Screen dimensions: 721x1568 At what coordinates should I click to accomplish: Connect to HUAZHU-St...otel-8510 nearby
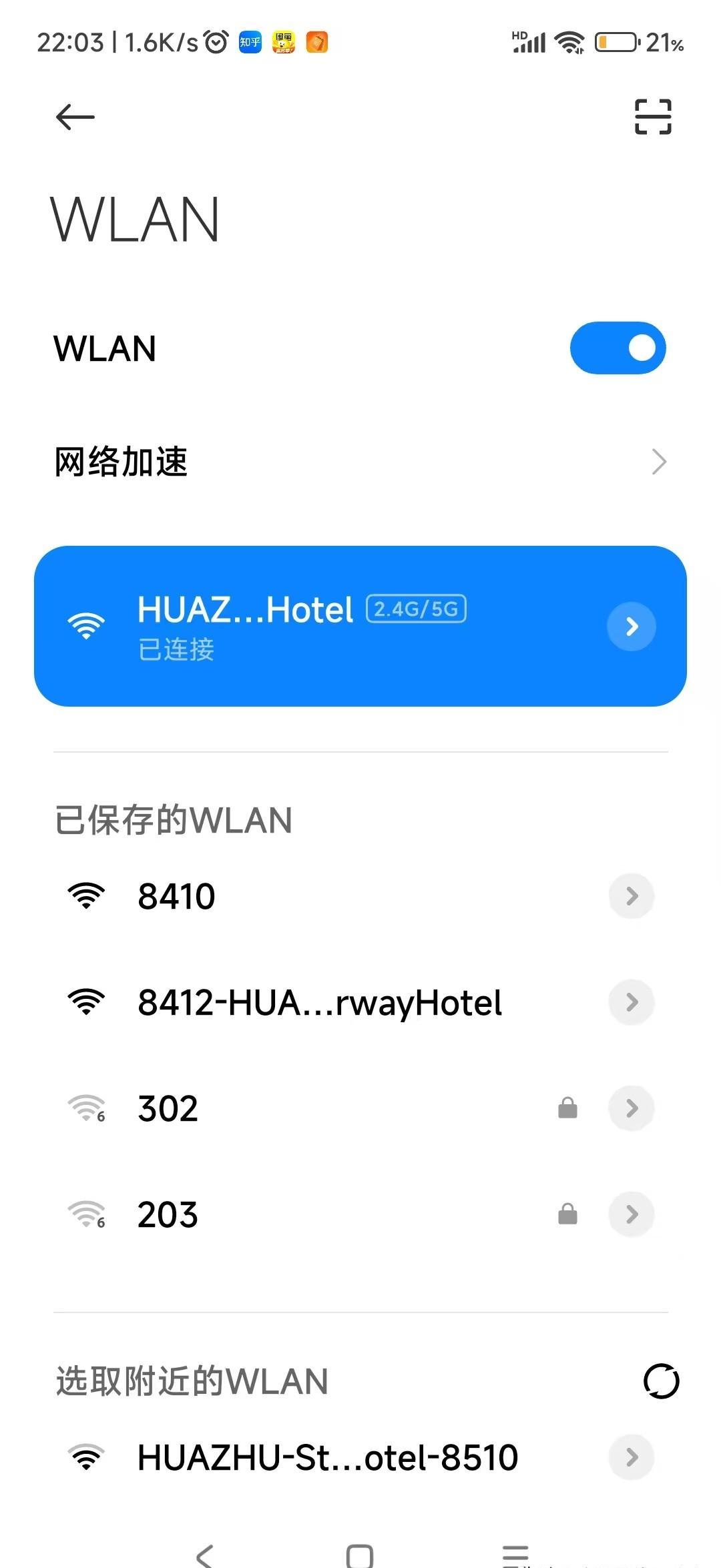coord(326,1457)
